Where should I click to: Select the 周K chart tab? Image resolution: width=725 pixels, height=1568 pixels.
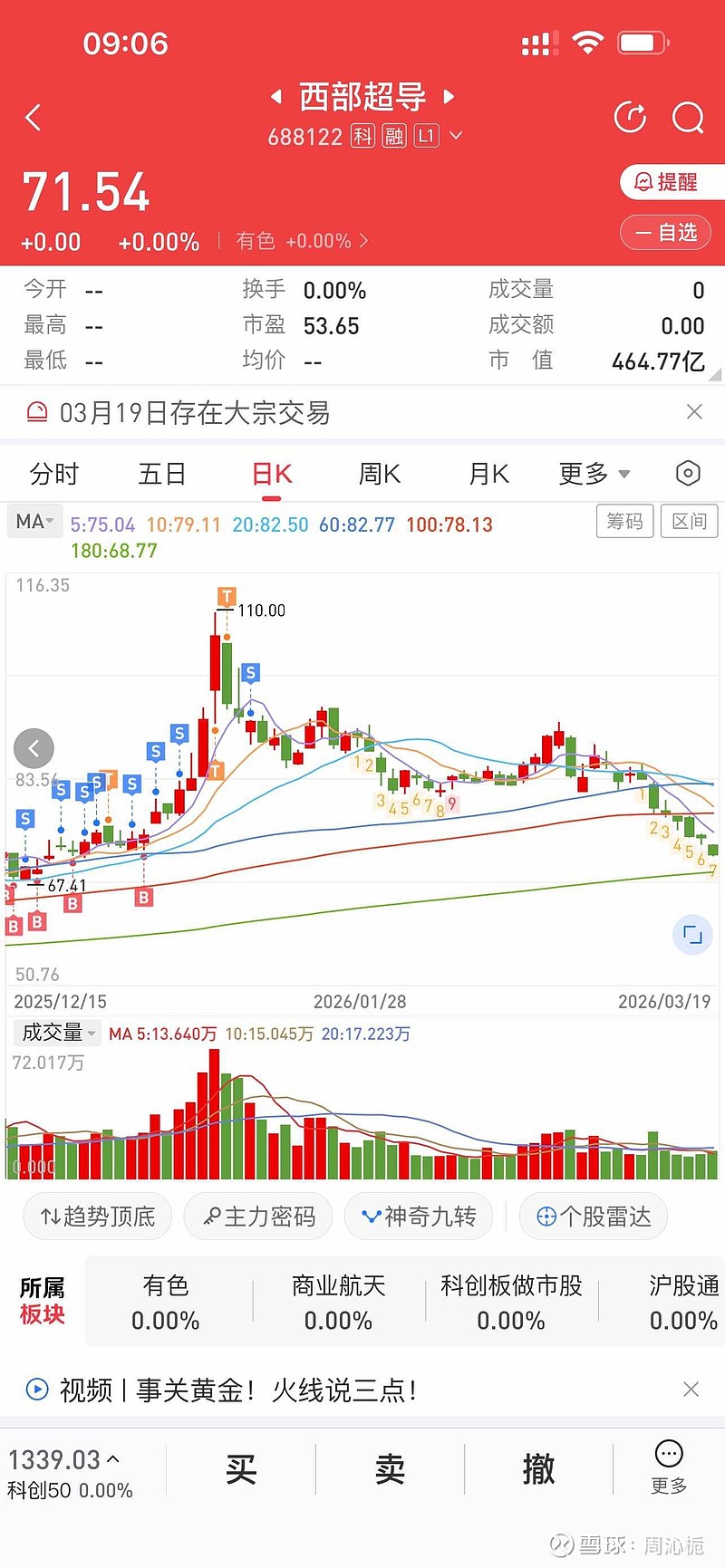(x=380, y=474)
